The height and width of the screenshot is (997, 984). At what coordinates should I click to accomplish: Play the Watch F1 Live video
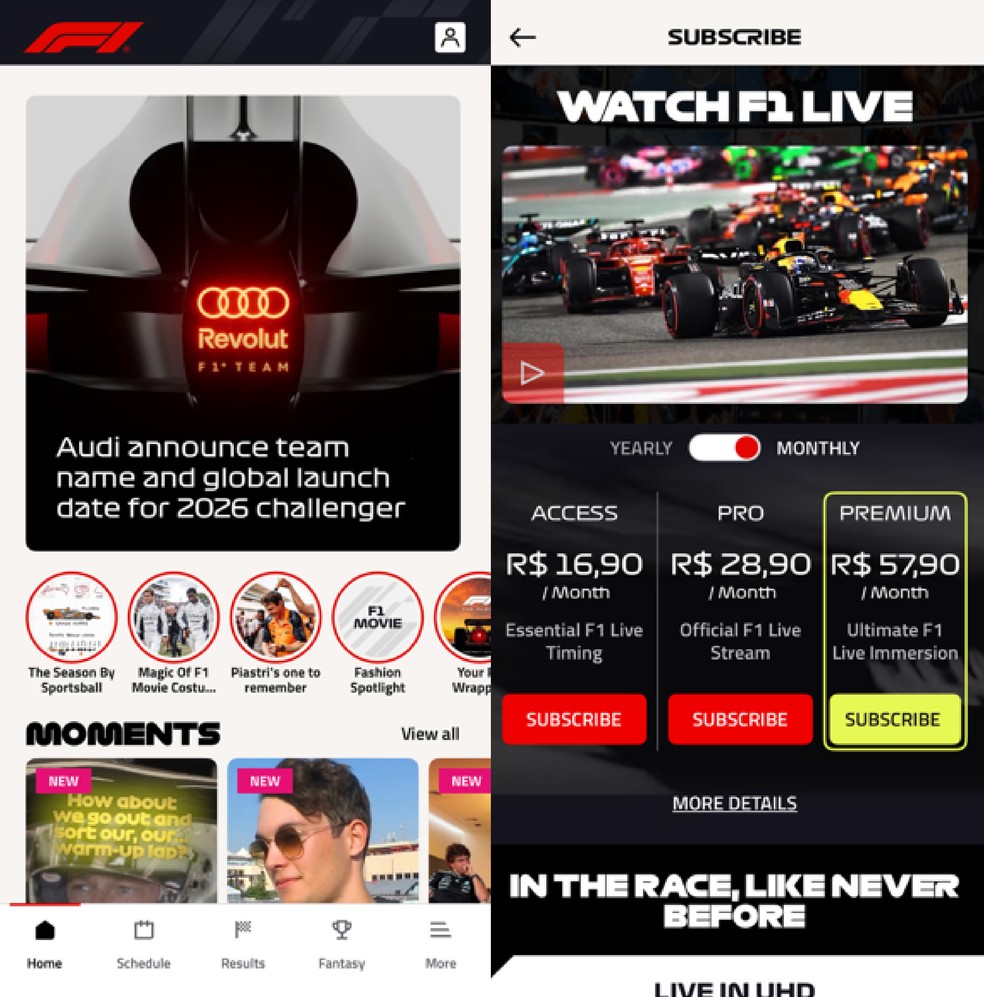tap(533, 373)
